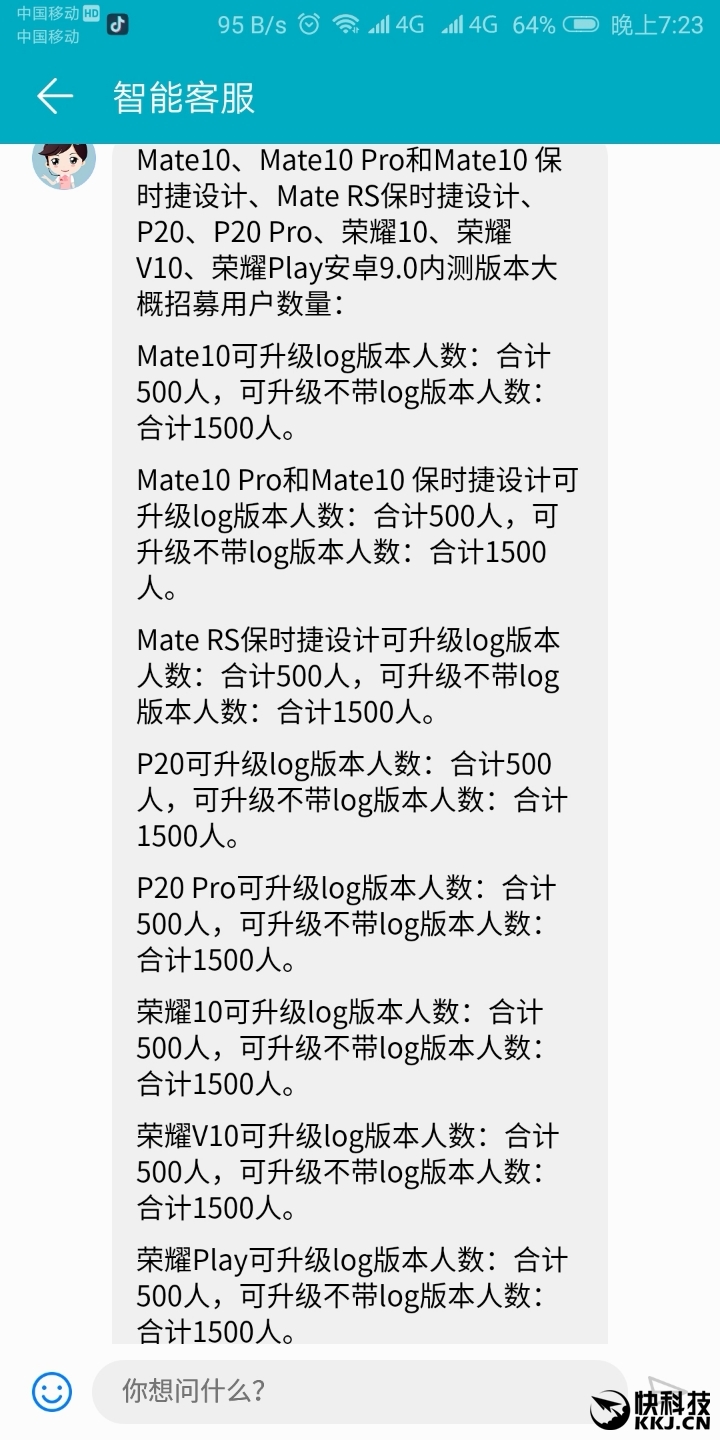Go back from the 智能客服 chat

click(55, 97)
